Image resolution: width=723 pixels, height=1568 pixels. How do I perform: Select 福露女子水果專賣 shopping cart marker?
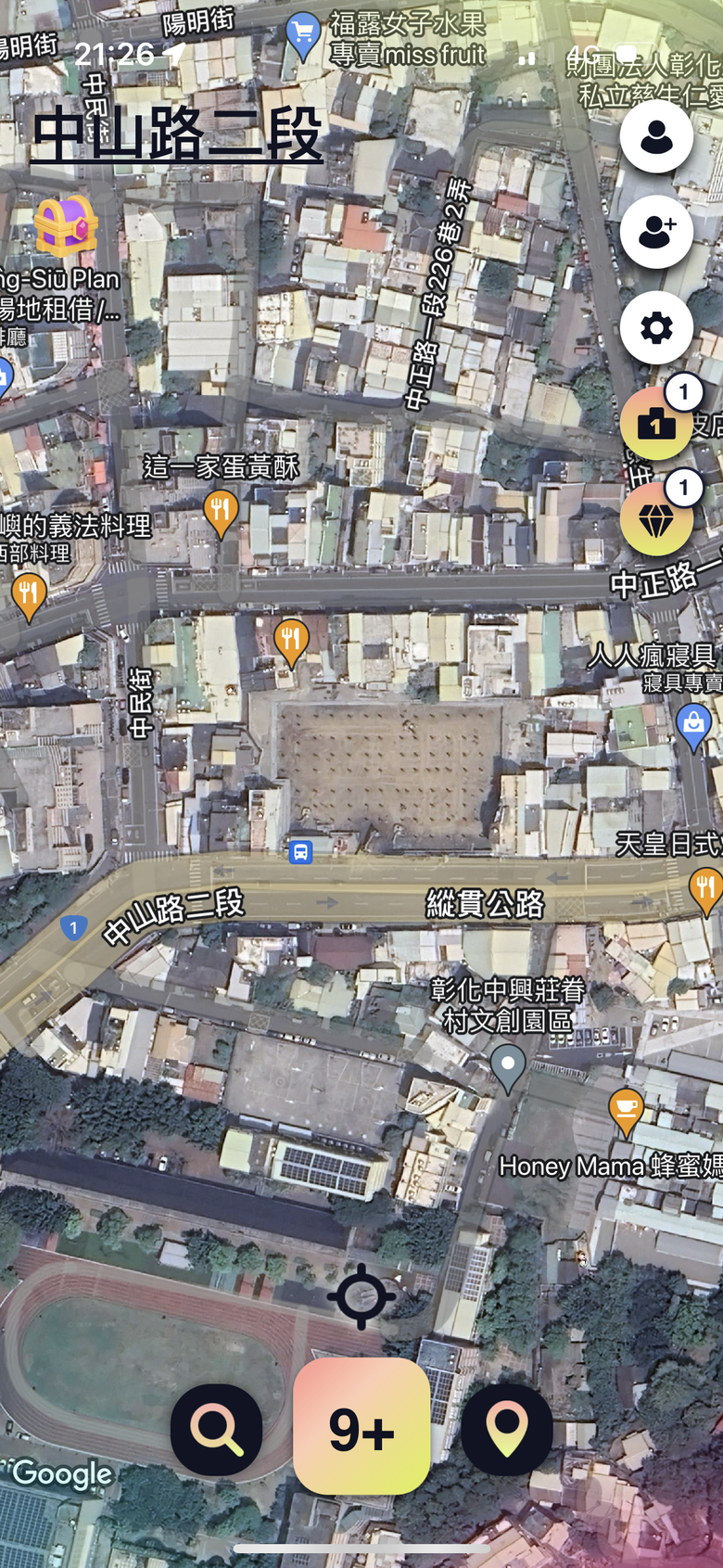click(302, 35)
